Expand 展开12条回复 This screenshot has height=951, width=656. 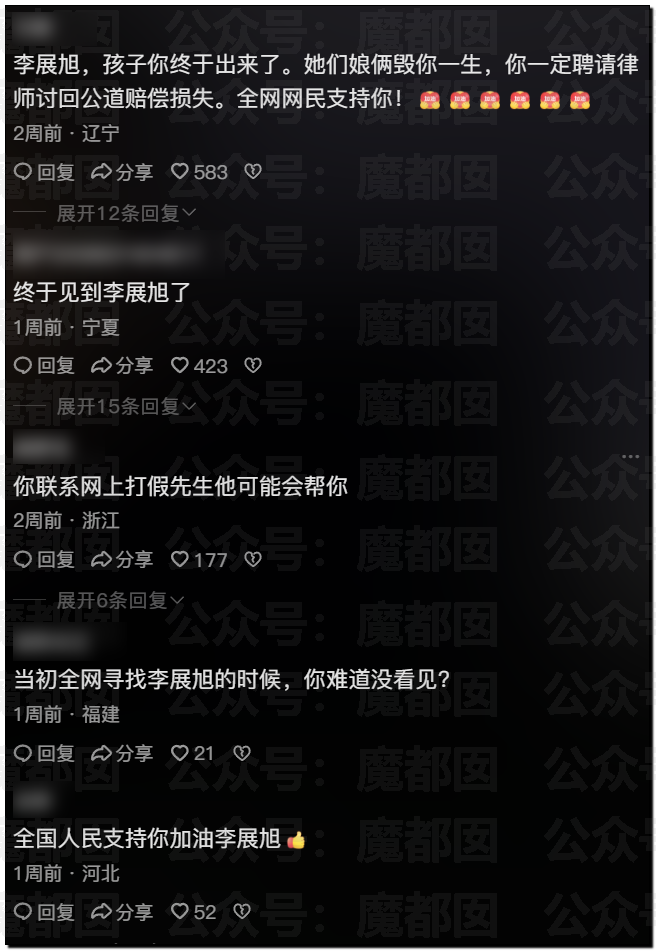(126, 213)
